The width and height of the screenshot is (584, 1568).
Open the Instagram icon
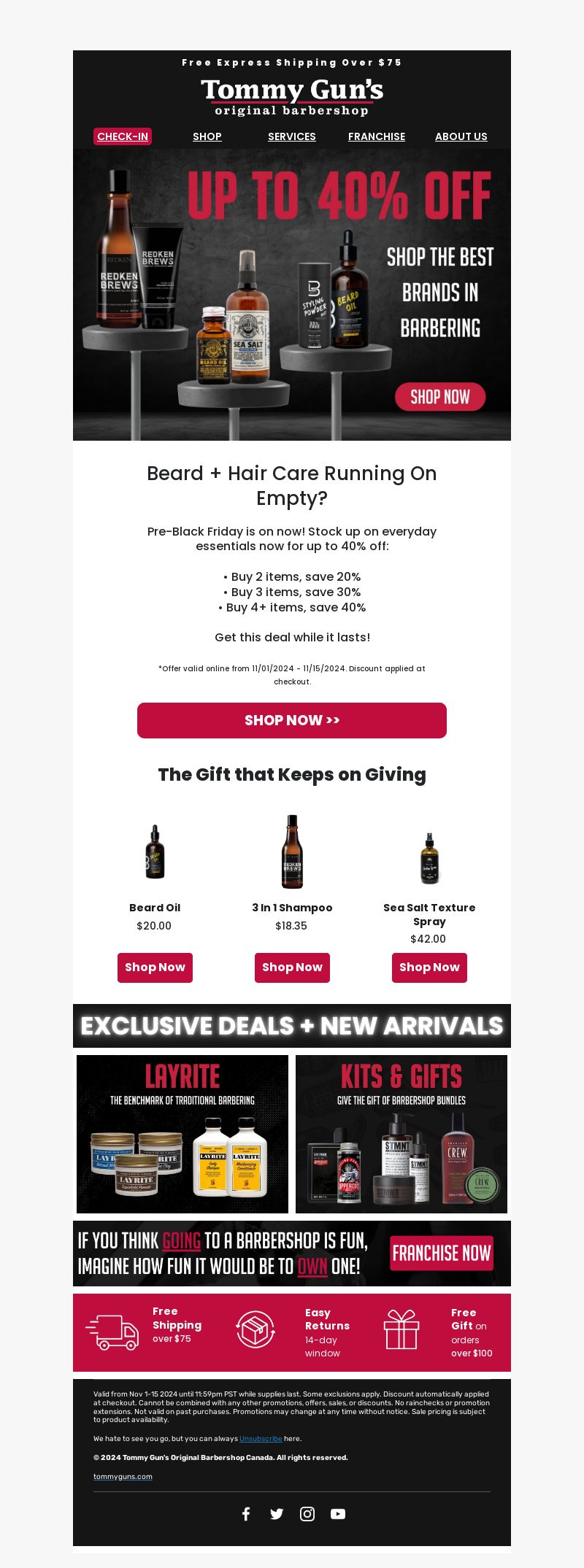(x=307, y=1514)
